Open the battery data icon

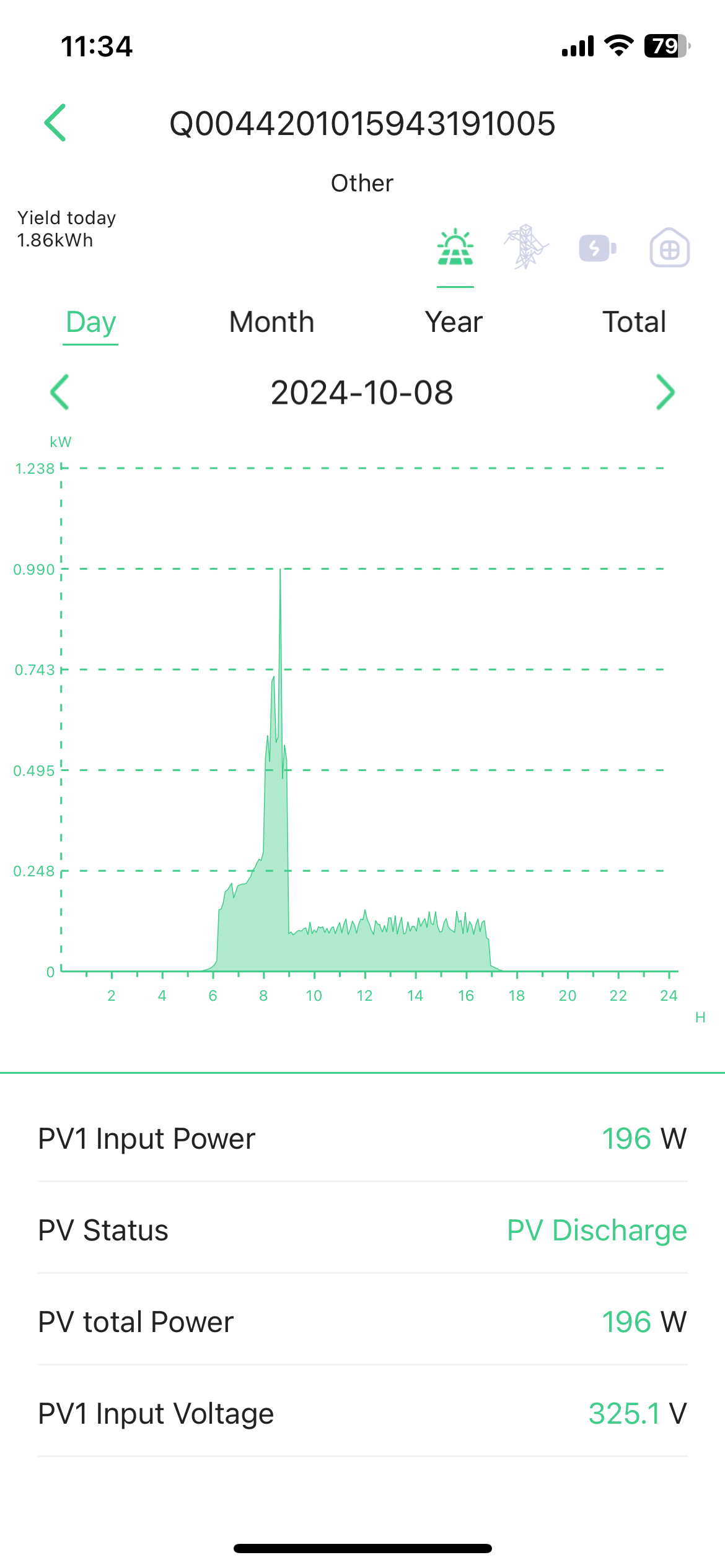coord(597,248)
